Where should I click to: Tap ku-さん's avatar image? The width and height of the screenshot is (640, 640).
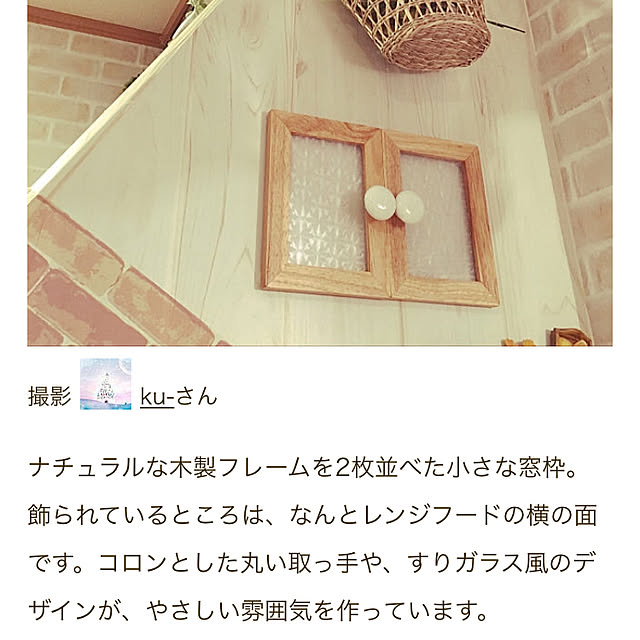click(106, 383)
